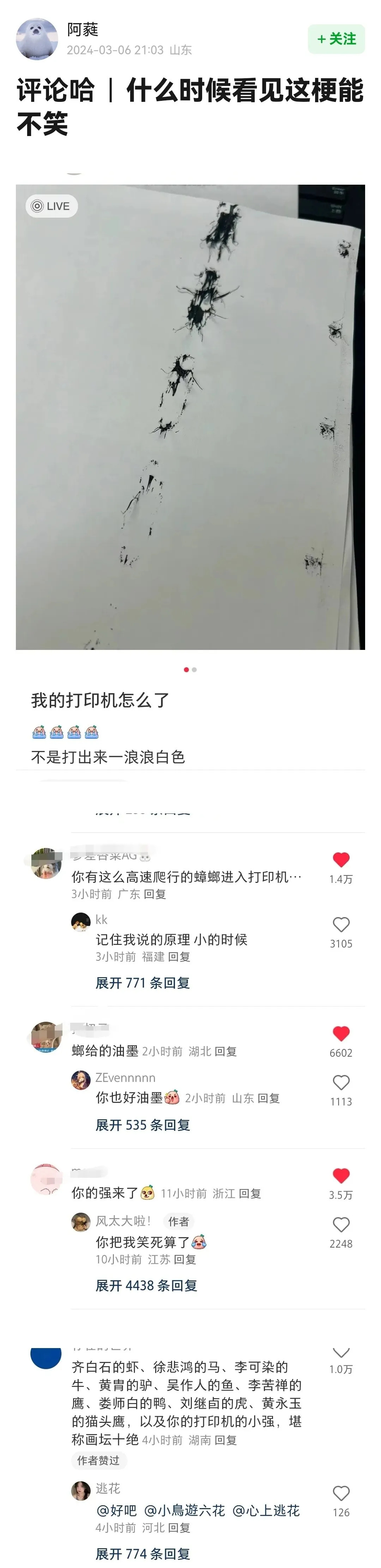The width and height of the screenshot is (381, 1568).
Task: Open 阿蕤's profile via the seal avatar
Action: click(37, 39)
